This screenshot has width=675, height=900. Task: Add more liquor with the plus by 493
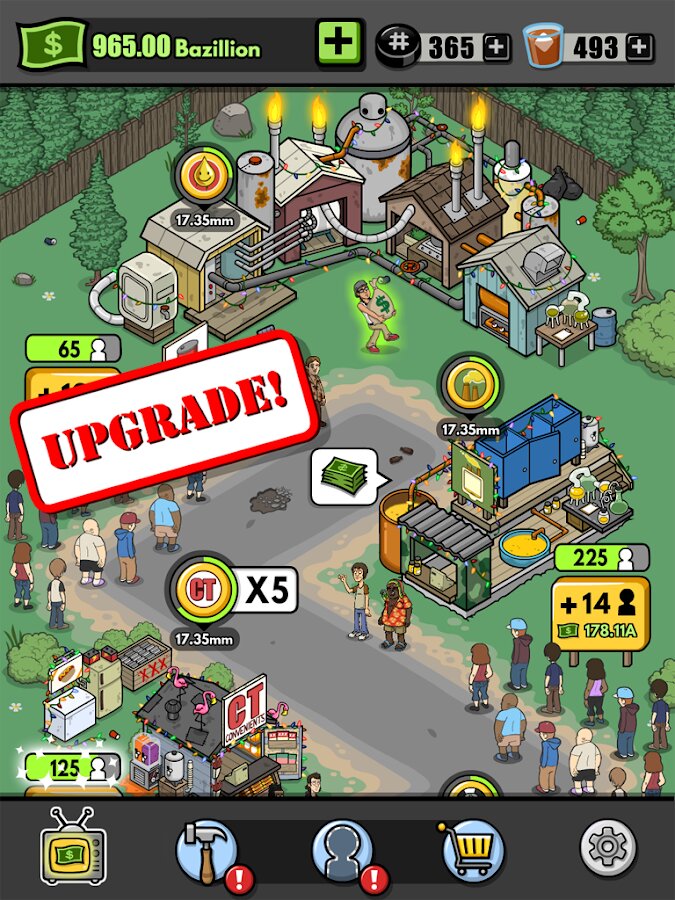tap(640, 46)
